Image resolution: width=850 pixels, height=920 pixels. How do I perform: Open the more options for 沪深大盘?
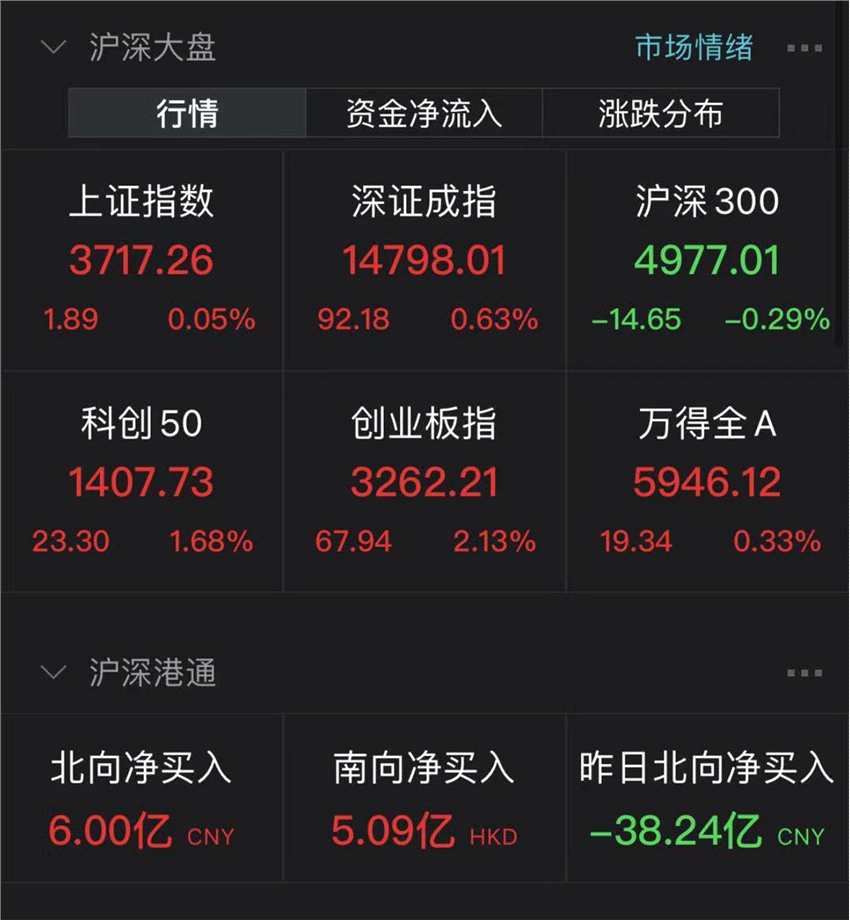pyautogui.click(x=804, y=47)
